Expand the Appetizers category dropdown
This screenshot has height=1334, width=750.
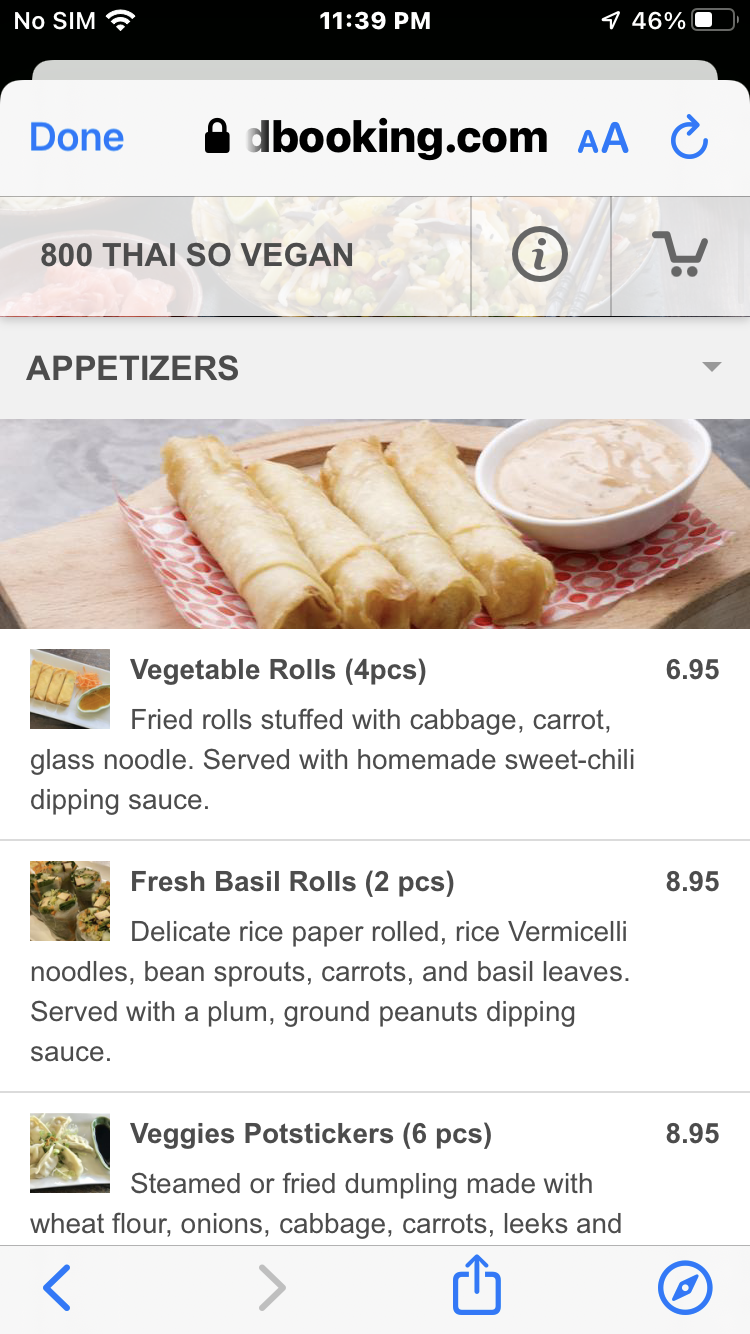(711, 367)
